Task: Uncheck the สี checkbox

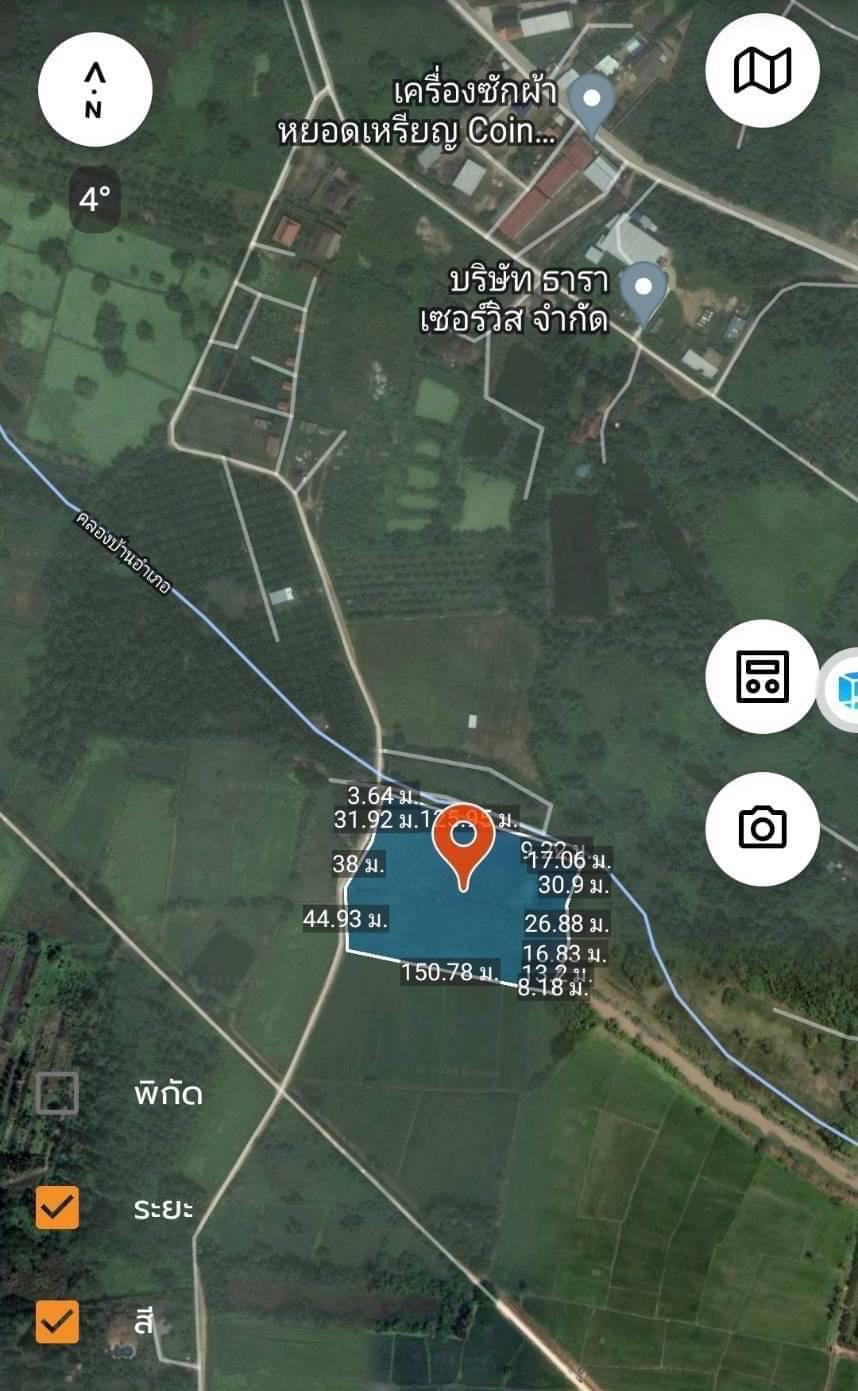Action: tap(57, 1321)
